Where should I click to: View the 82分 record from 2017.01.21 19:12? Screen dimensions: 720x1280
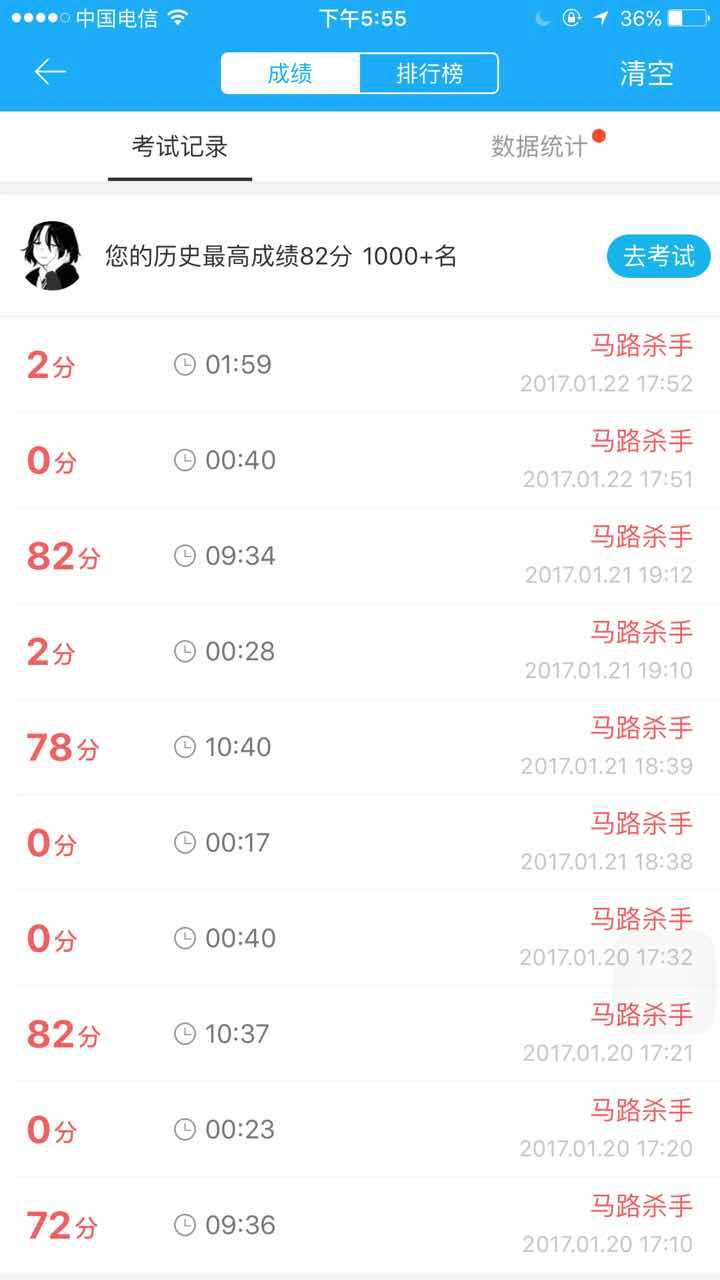point(360,556)
